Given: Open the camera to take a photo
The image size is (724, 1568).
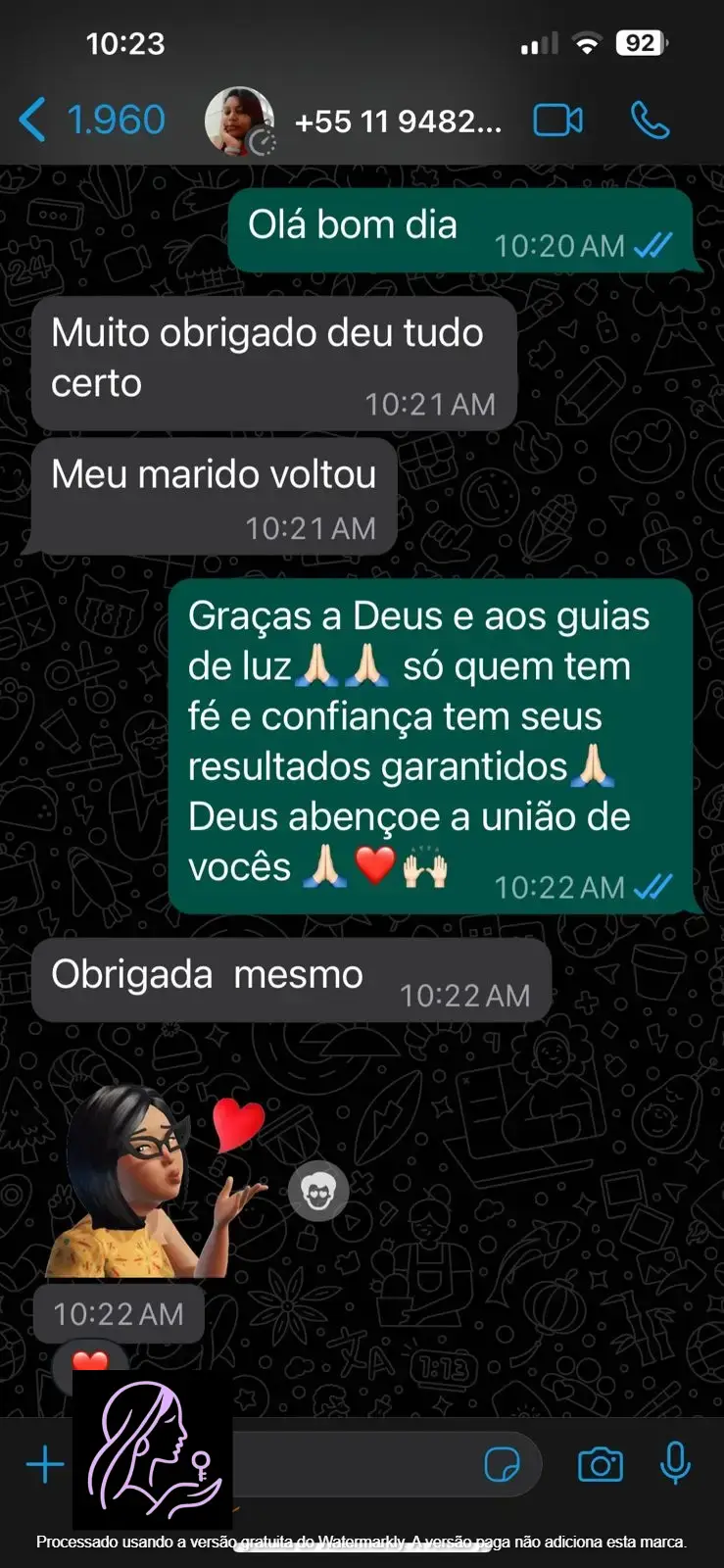Looking at the screenshot, I should [x=600, y=1465].
